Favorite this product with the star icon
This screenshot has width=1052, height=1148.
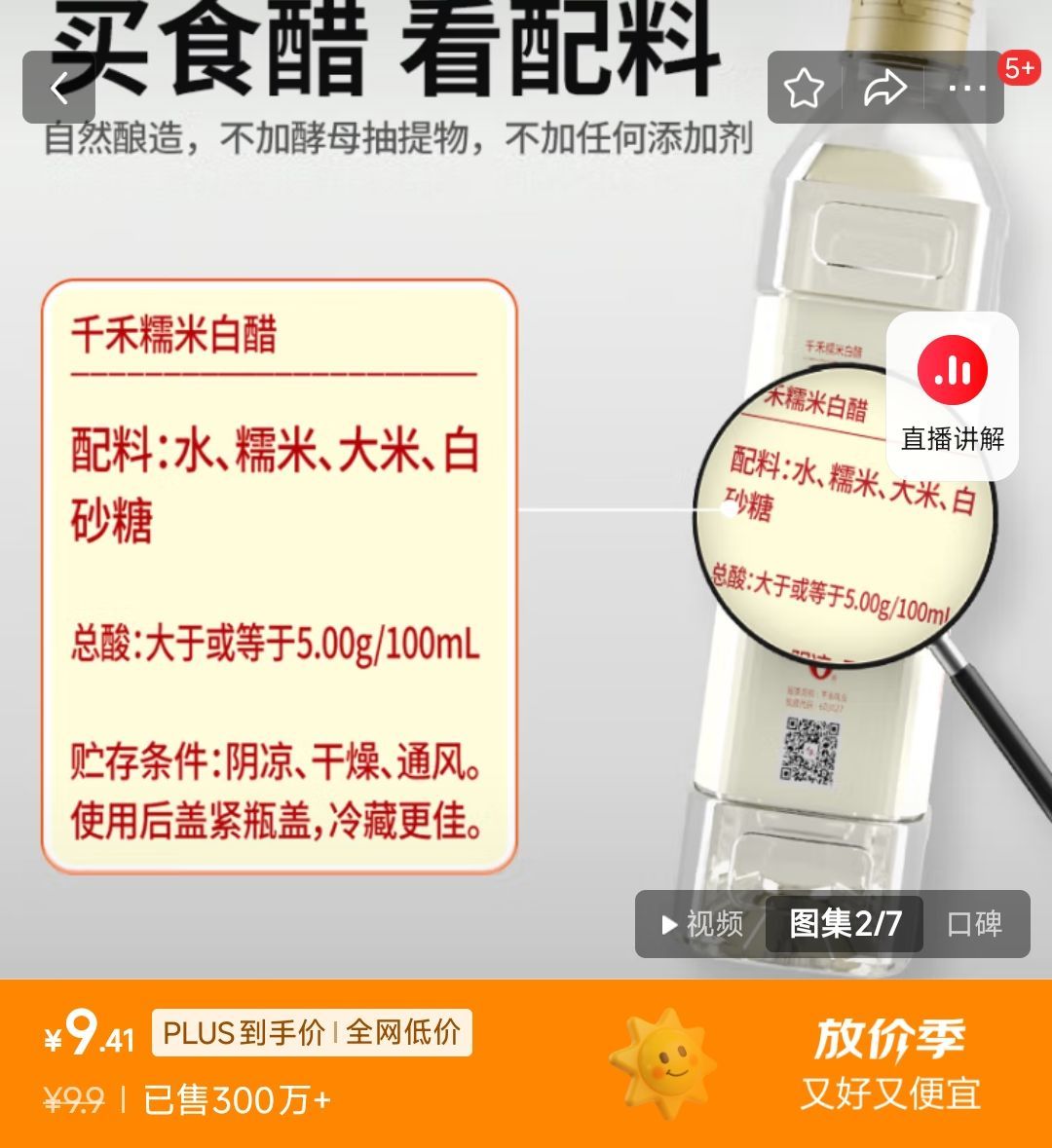click(x=805, y=90)
